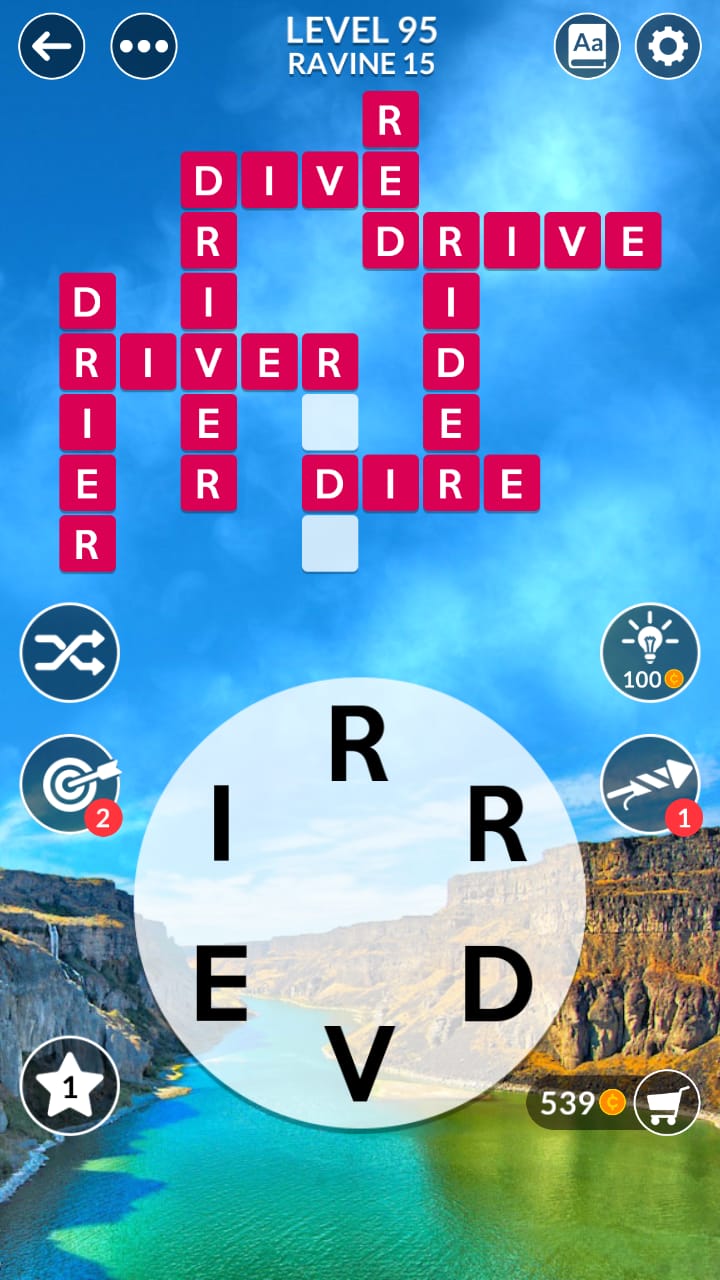Viewport: 720px width, 1280px height.
Task: Select letter D in the wheel
Action: (x=497, y=985)
